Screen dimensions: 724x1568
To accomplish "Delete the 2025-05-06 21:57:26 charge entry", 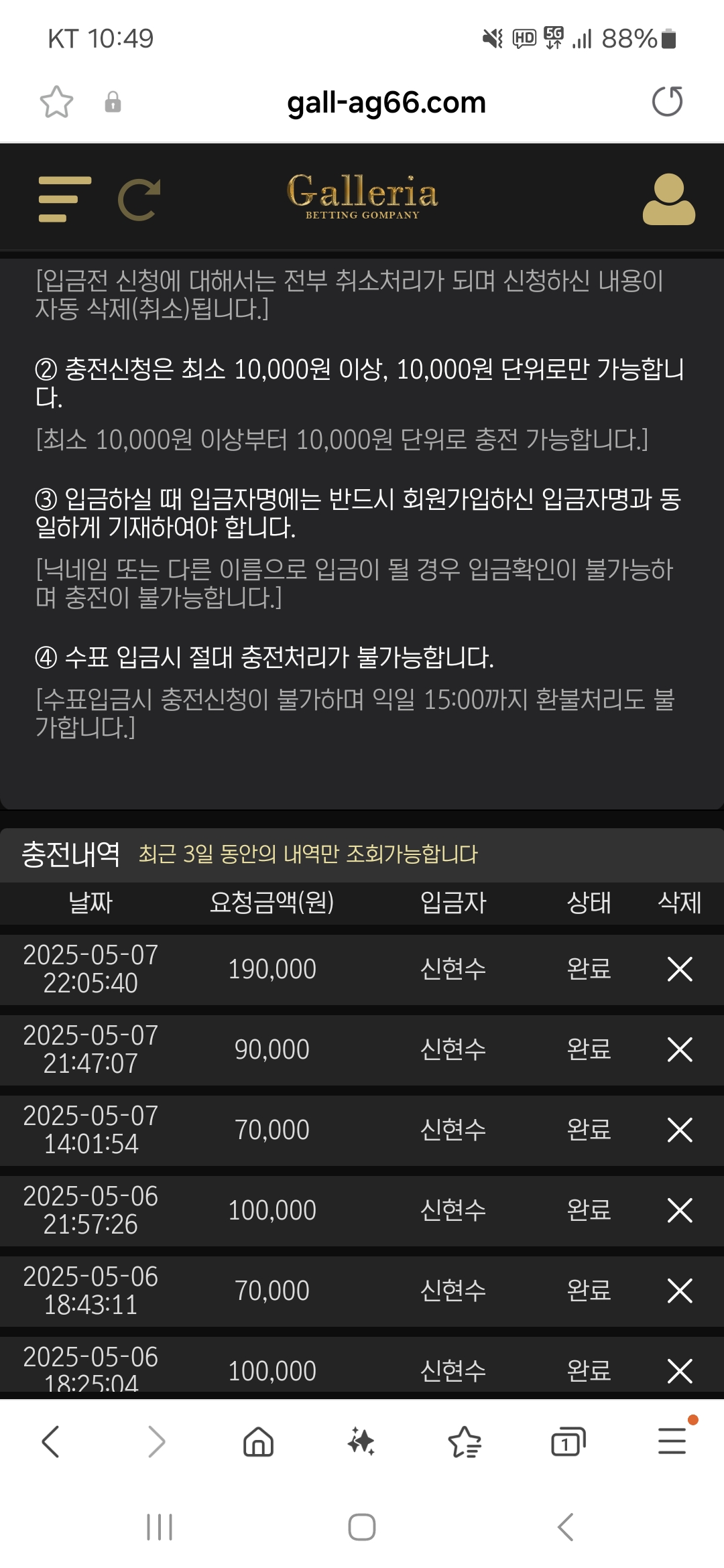I will coord(680,1210).
